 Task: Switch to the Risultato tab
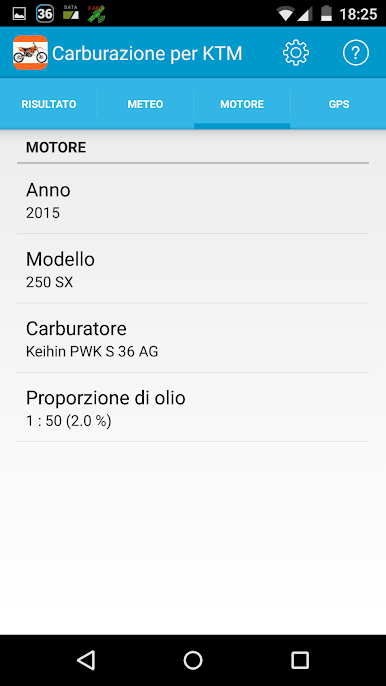click(x=49, y=104)
